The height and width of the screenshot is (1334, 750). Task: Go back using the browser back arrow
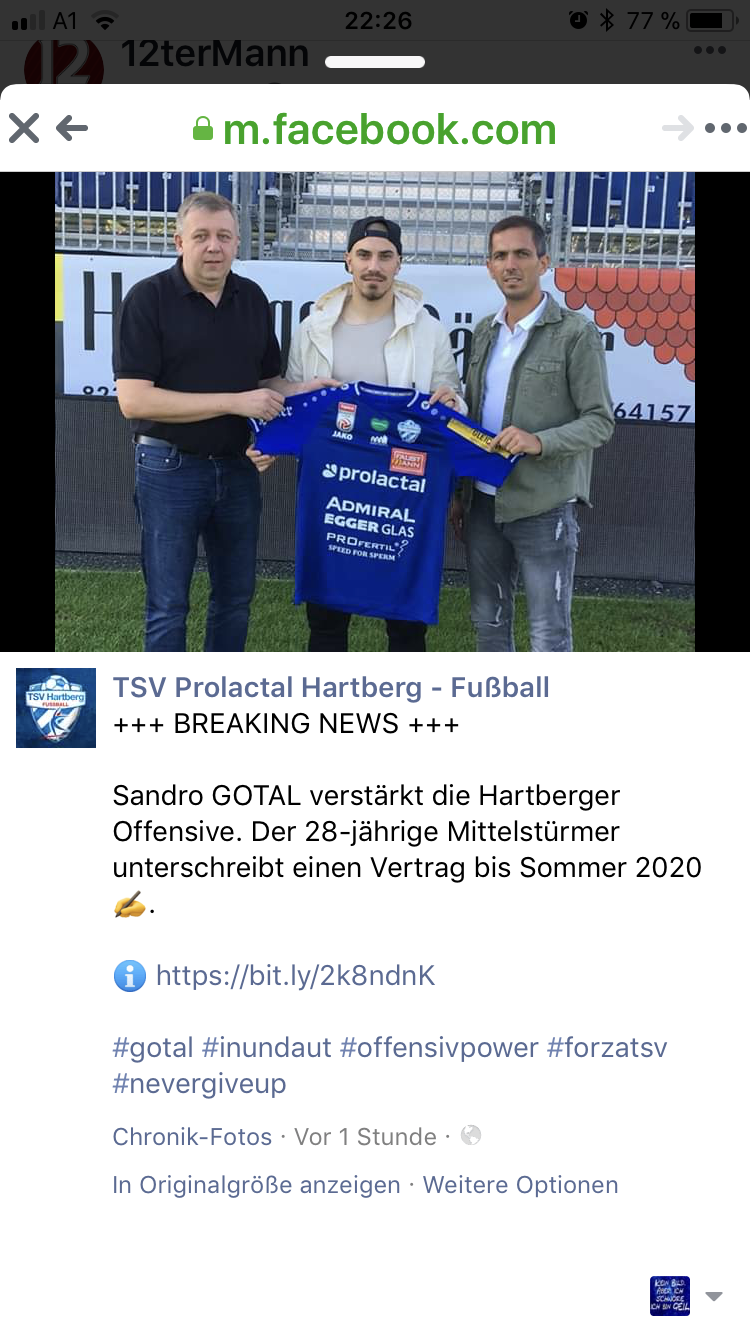(x=72, y=128)
